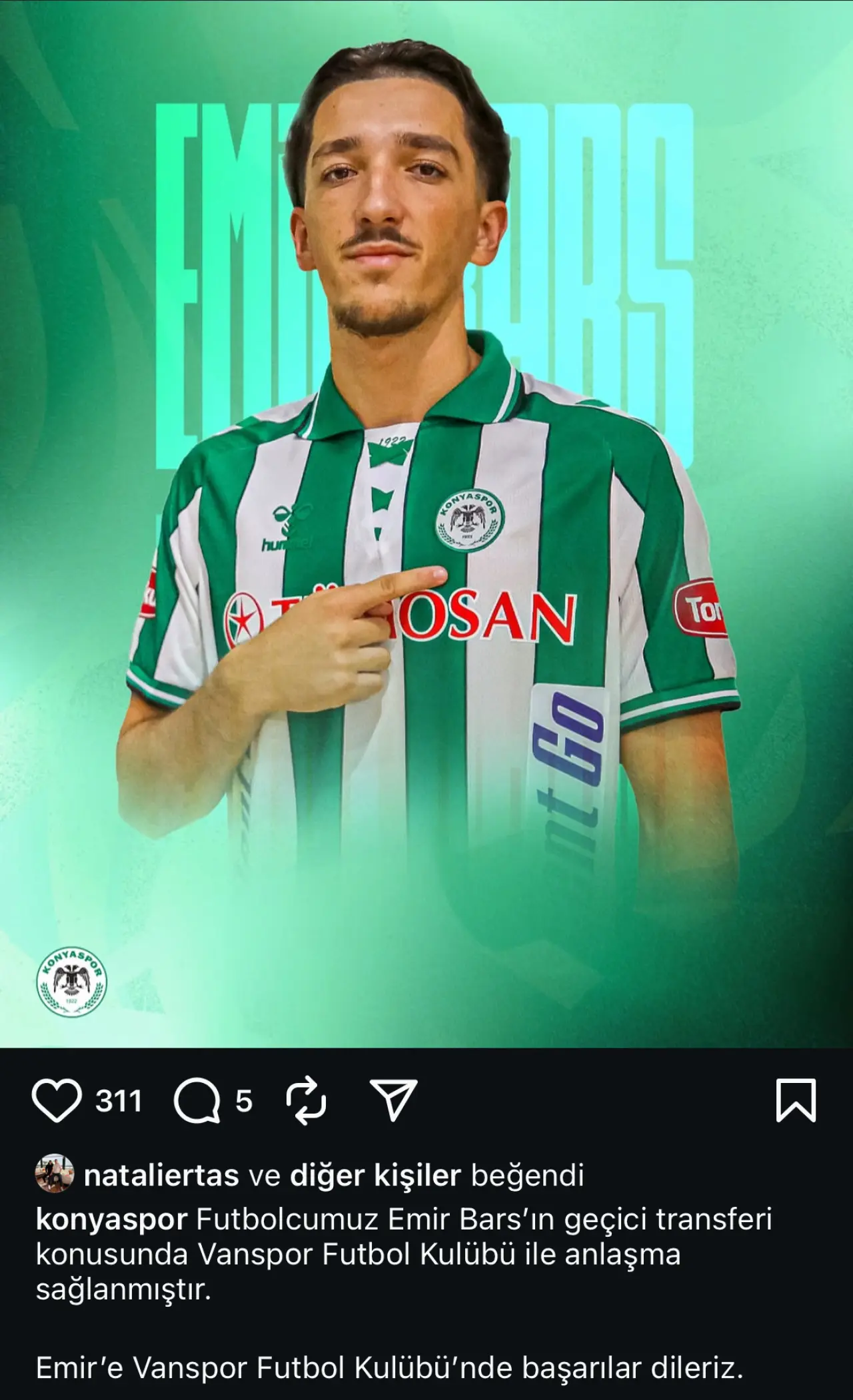The width and height of the screenshot is (853, 1400).
Task: Open comments on the Emir Bars post
Action: tap(197, 1101)
